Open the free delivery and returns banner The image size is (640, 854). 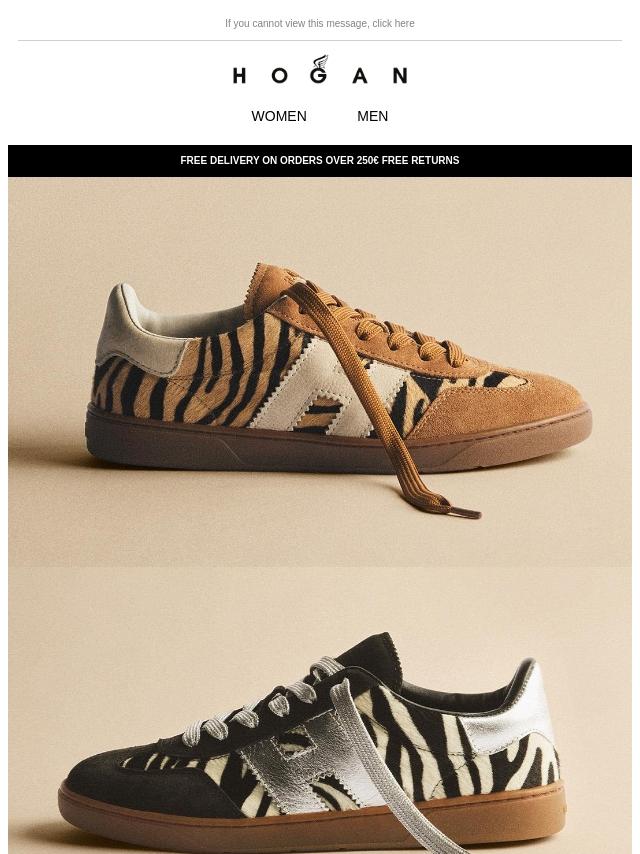[x=320, y=160]
